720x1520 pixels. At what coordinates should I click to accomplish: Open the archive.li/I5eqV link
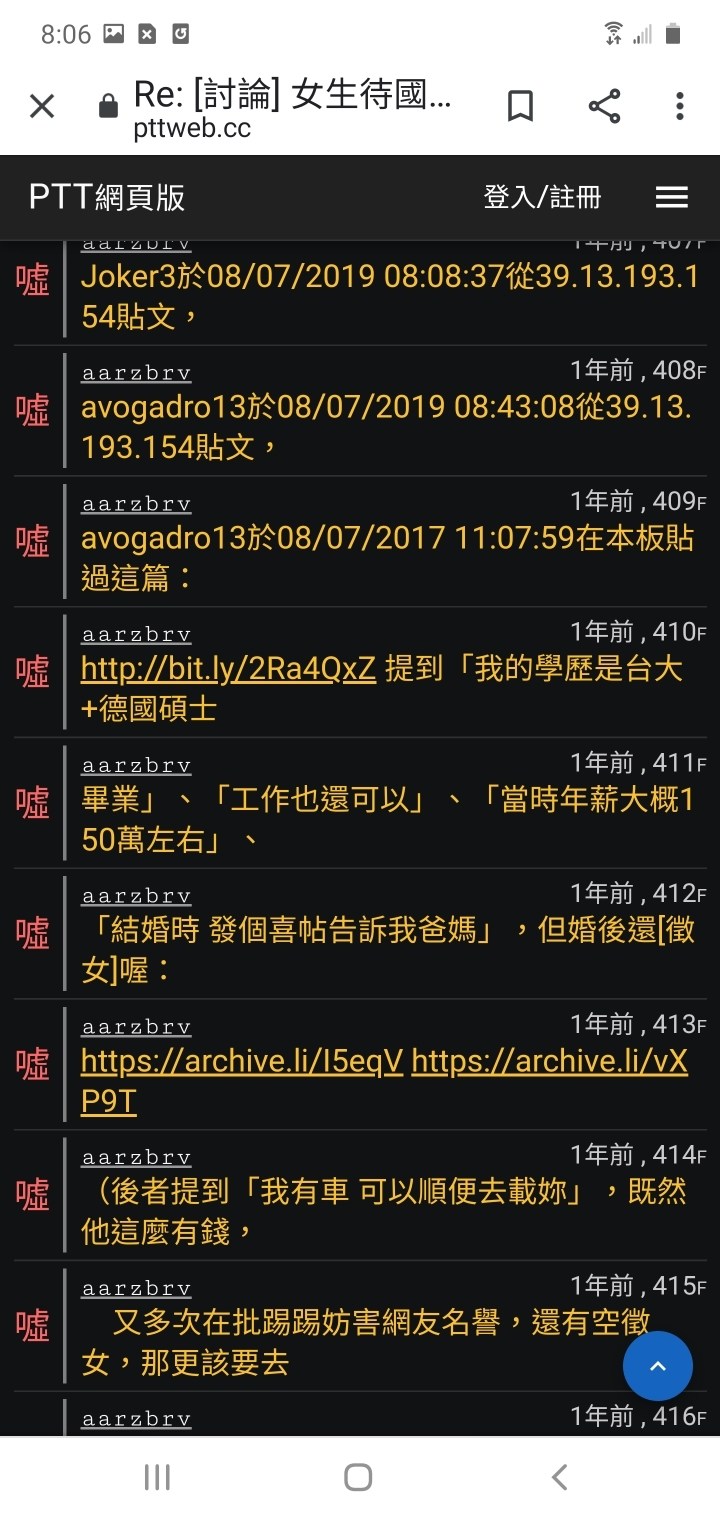[x=242, y=1061]
